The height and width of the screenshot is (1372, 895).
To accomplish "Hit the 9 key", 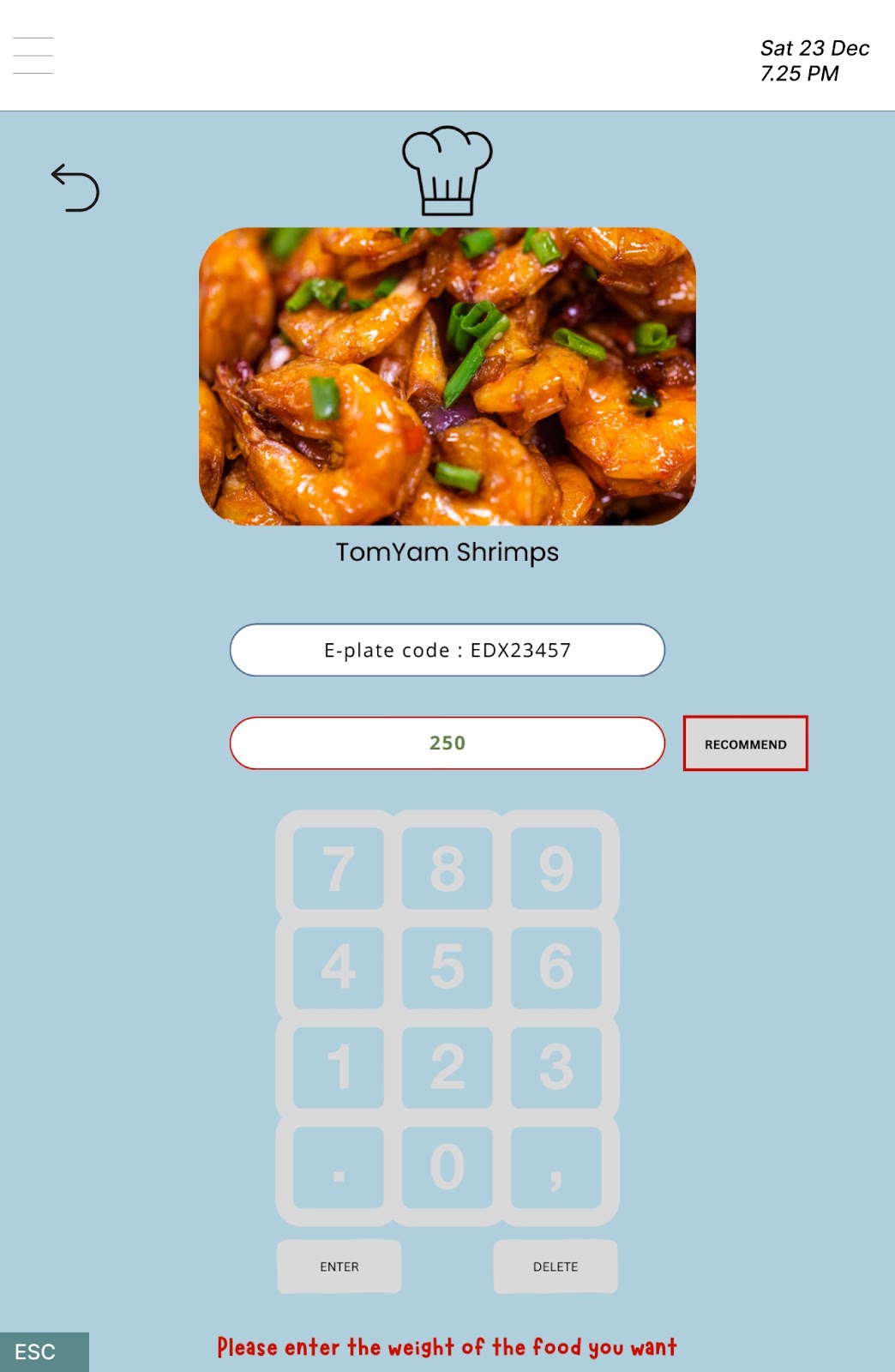I will click(556, 868).
